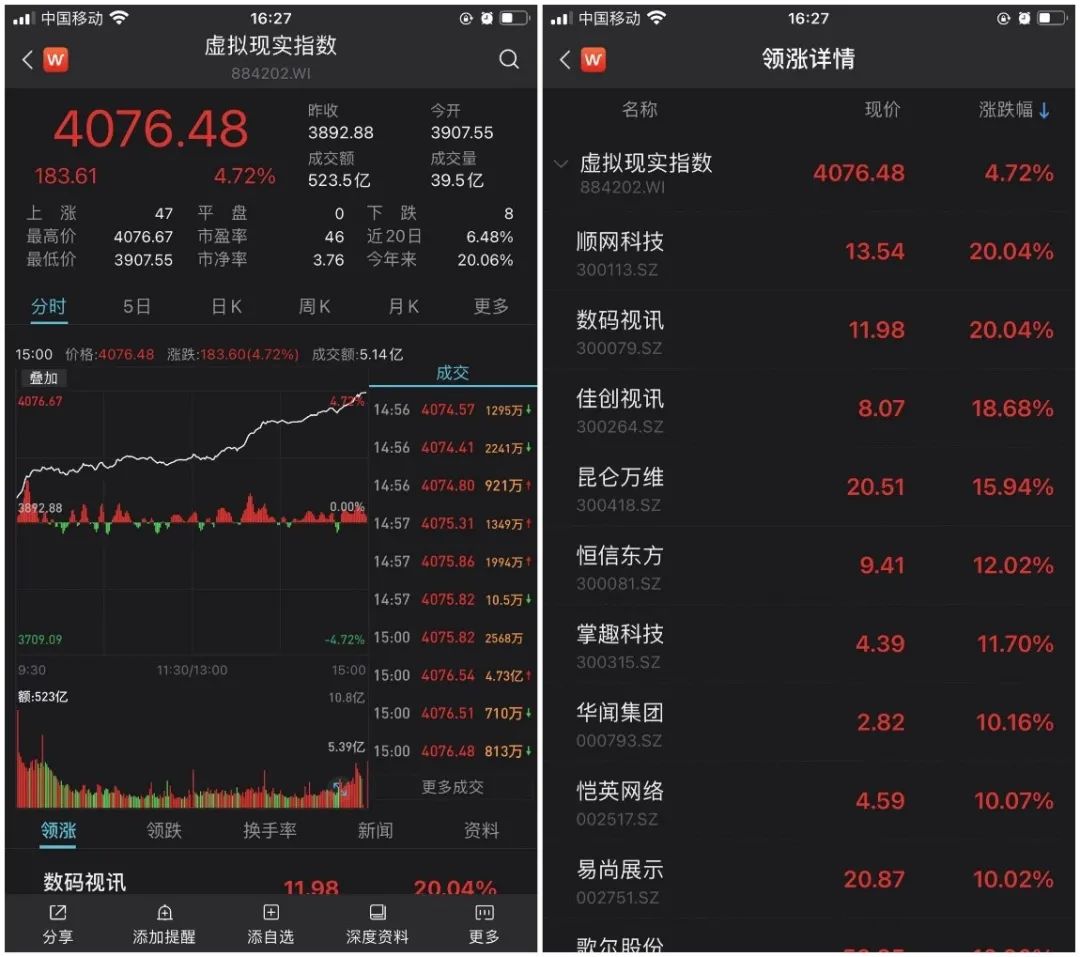Open the 换手率 tab
The image size is (1080, 957).
click(269, 830)
